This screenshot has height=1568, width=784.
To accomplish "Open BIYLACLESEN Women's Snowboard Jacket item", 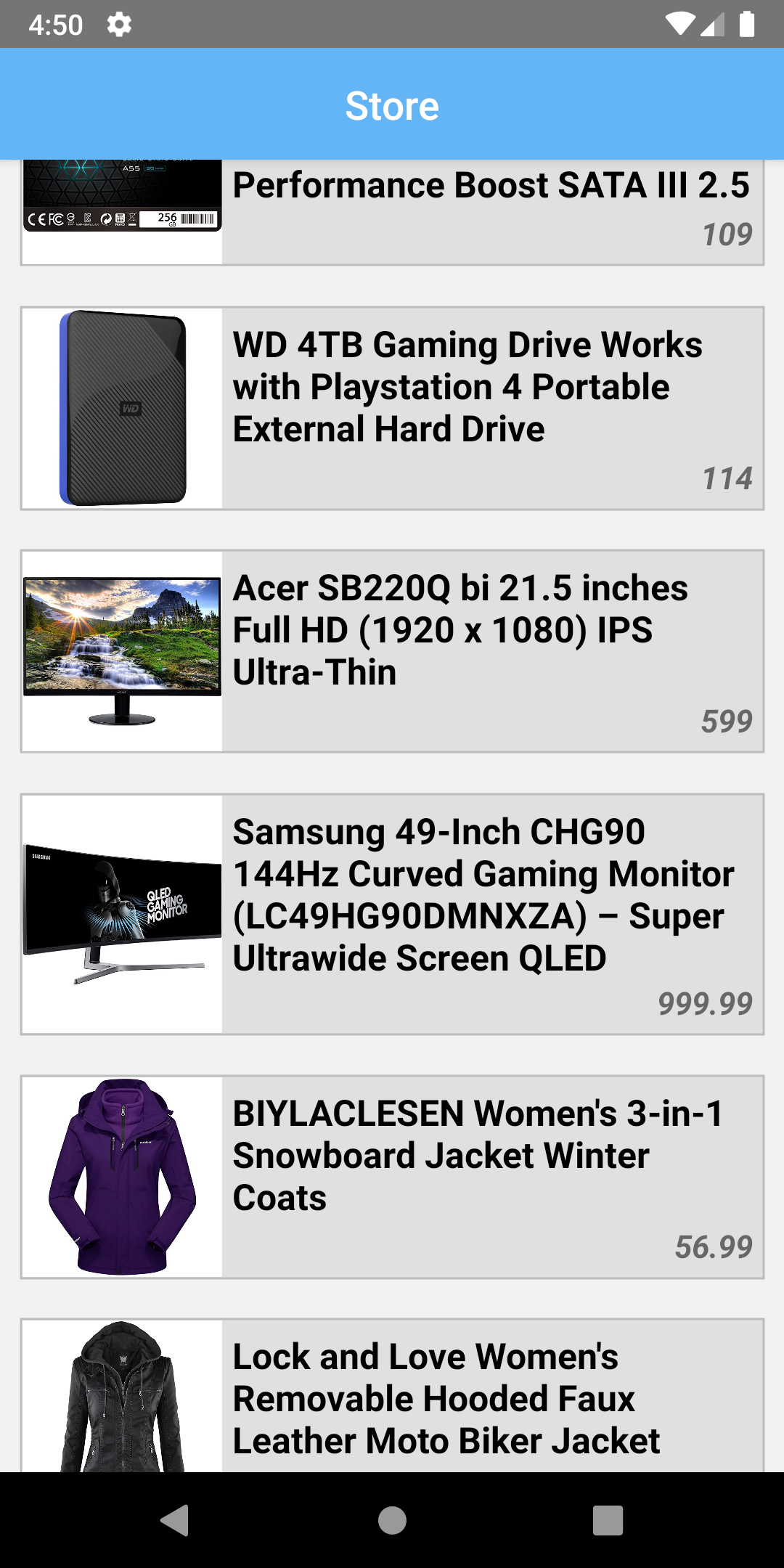I will [x=392, y=1177].
